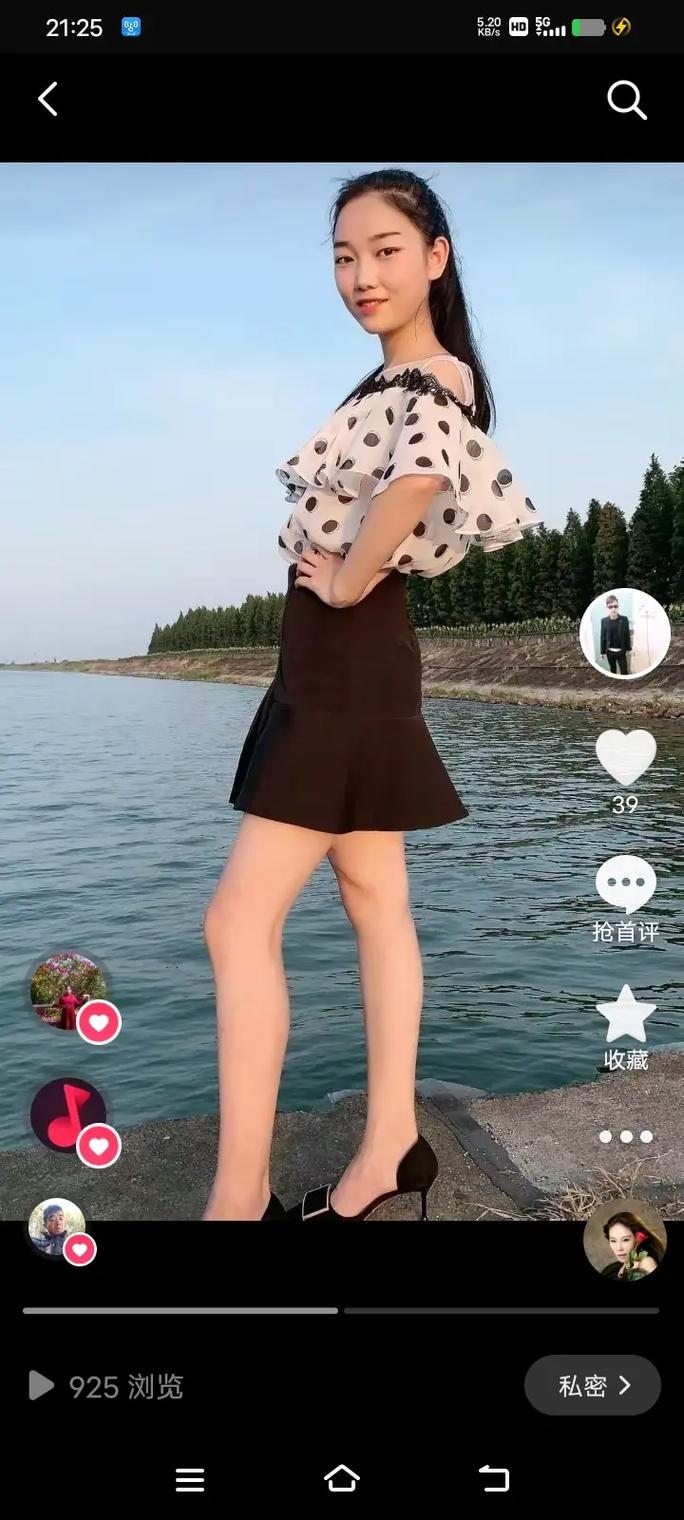
Task: Open search with the magnifier icon
Action: tap(627, 100)
